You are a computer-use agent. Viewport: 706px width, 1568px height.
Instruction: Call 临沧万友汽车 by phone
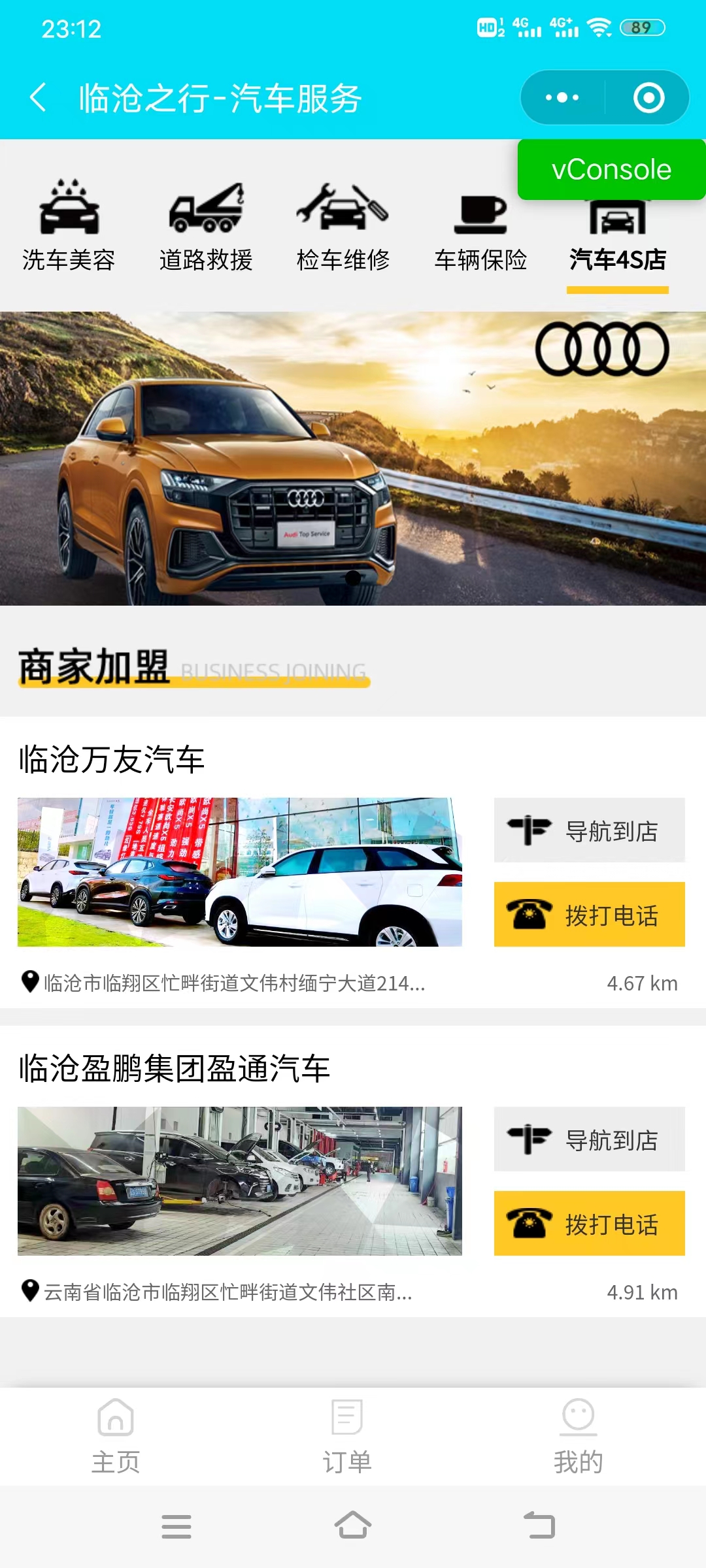[589, 915]
